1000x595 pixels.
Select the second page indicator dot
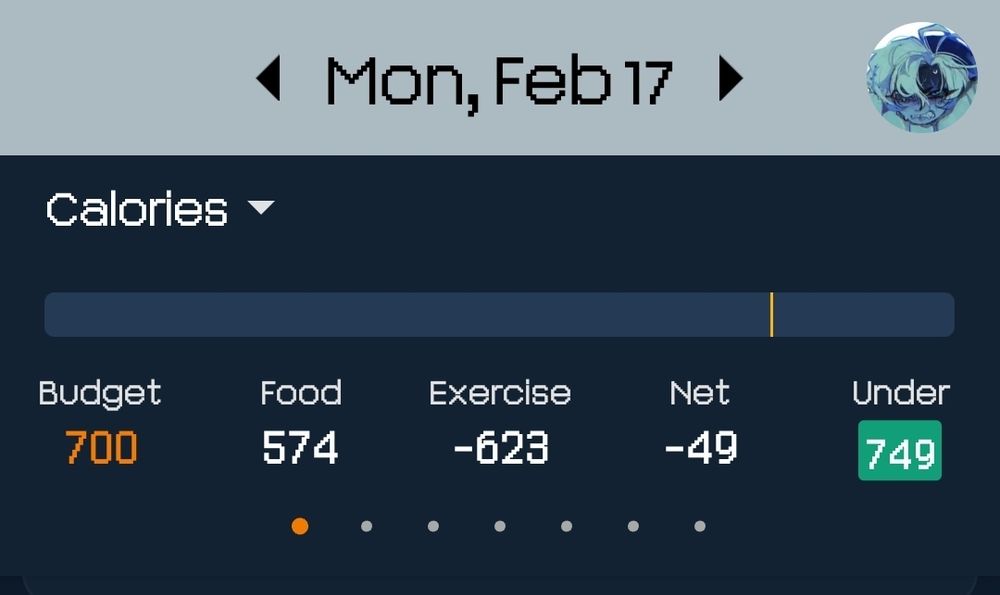[366, 526]
